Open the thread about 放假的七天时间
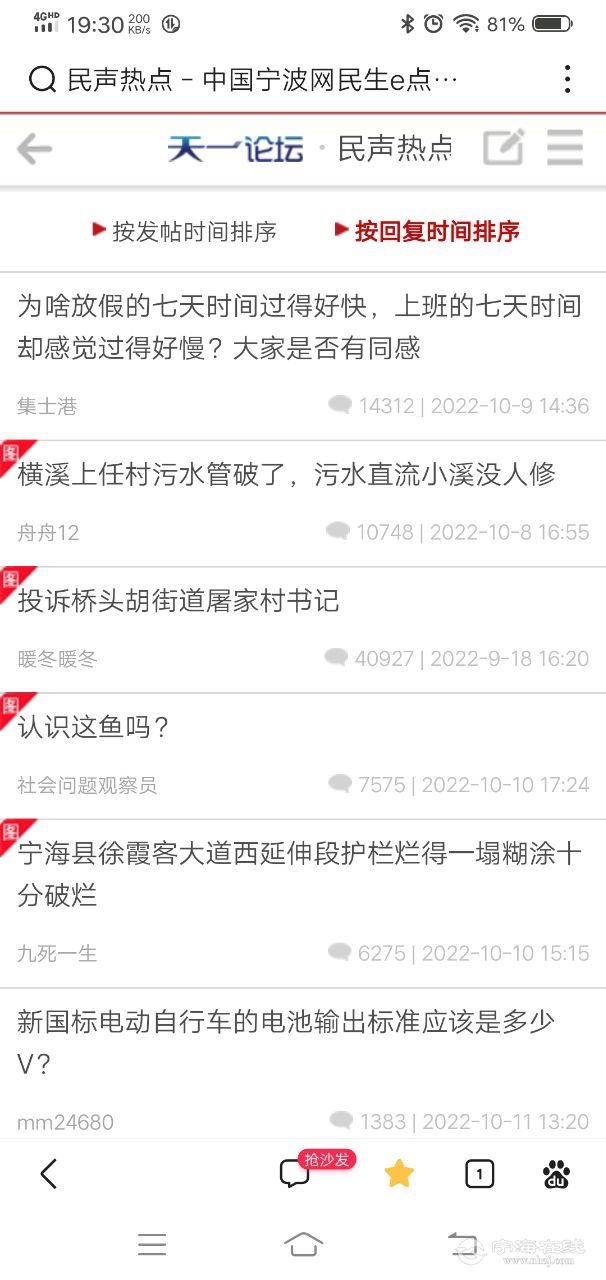This screenshot has width=606, height=1280. (x=298, y=327)
